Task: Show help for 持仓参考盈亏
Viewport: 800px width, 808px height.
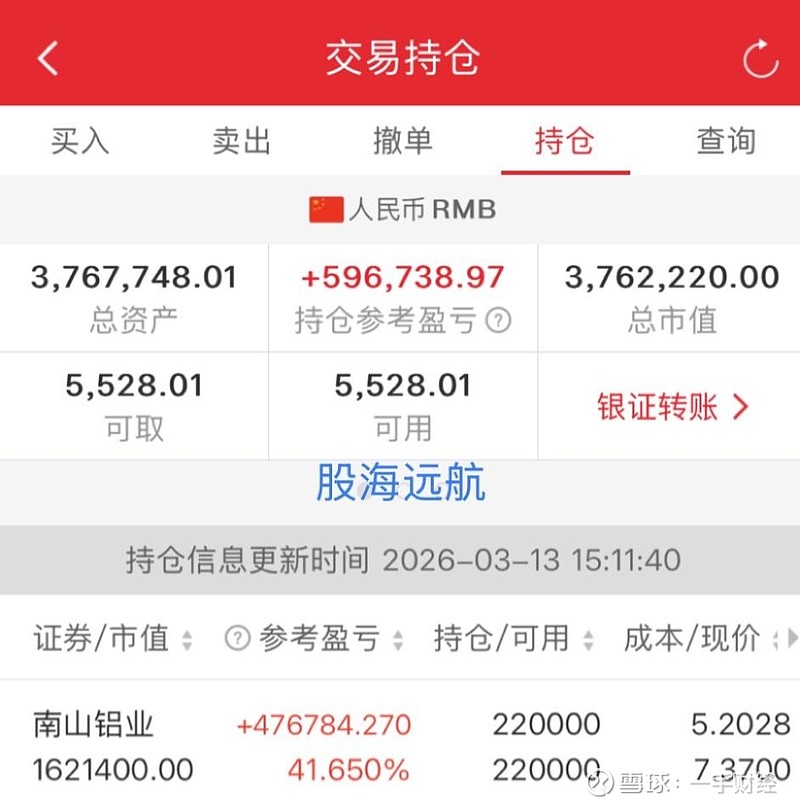Action: coord(498,320)
